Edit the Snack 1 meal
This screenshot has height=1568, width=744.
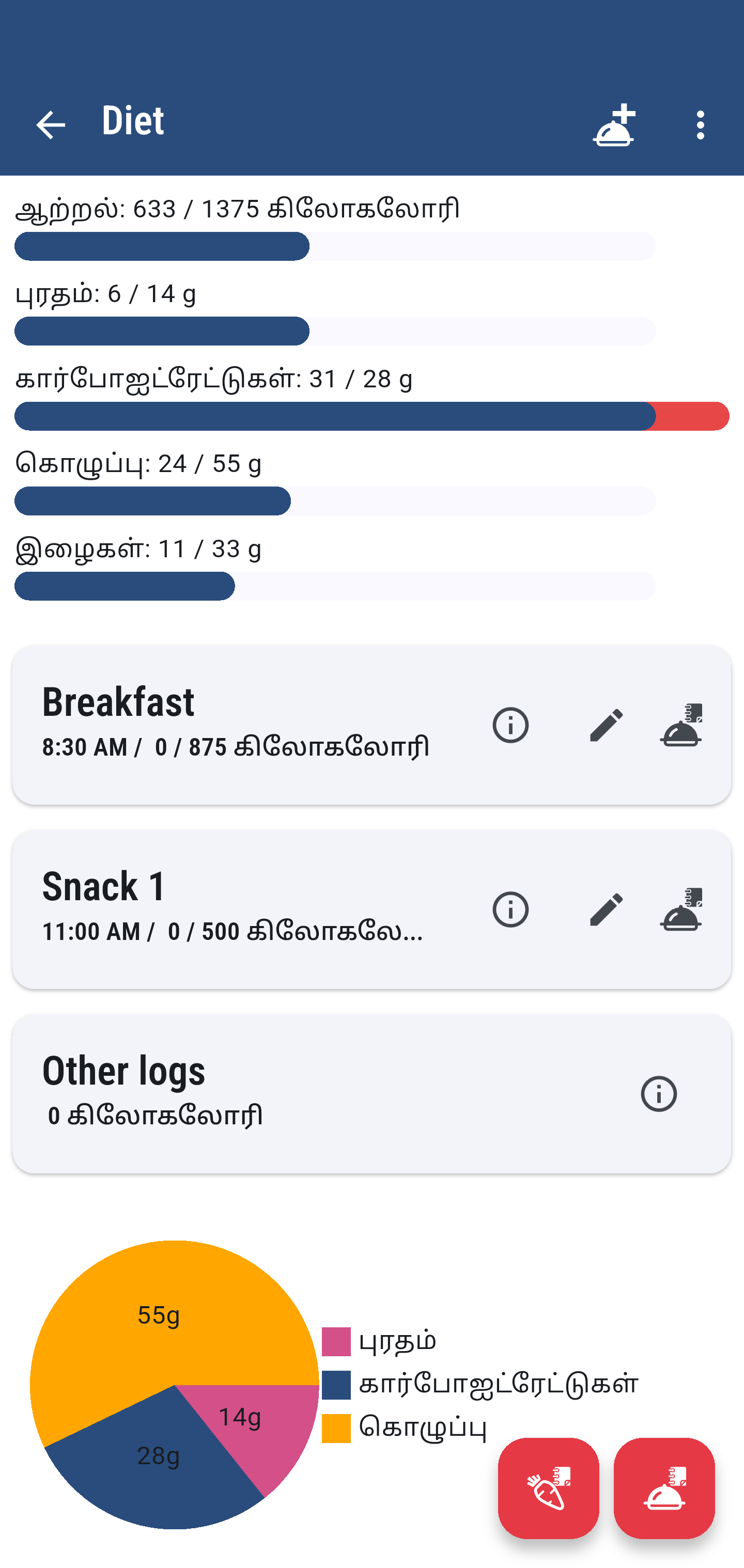[607, 910]
